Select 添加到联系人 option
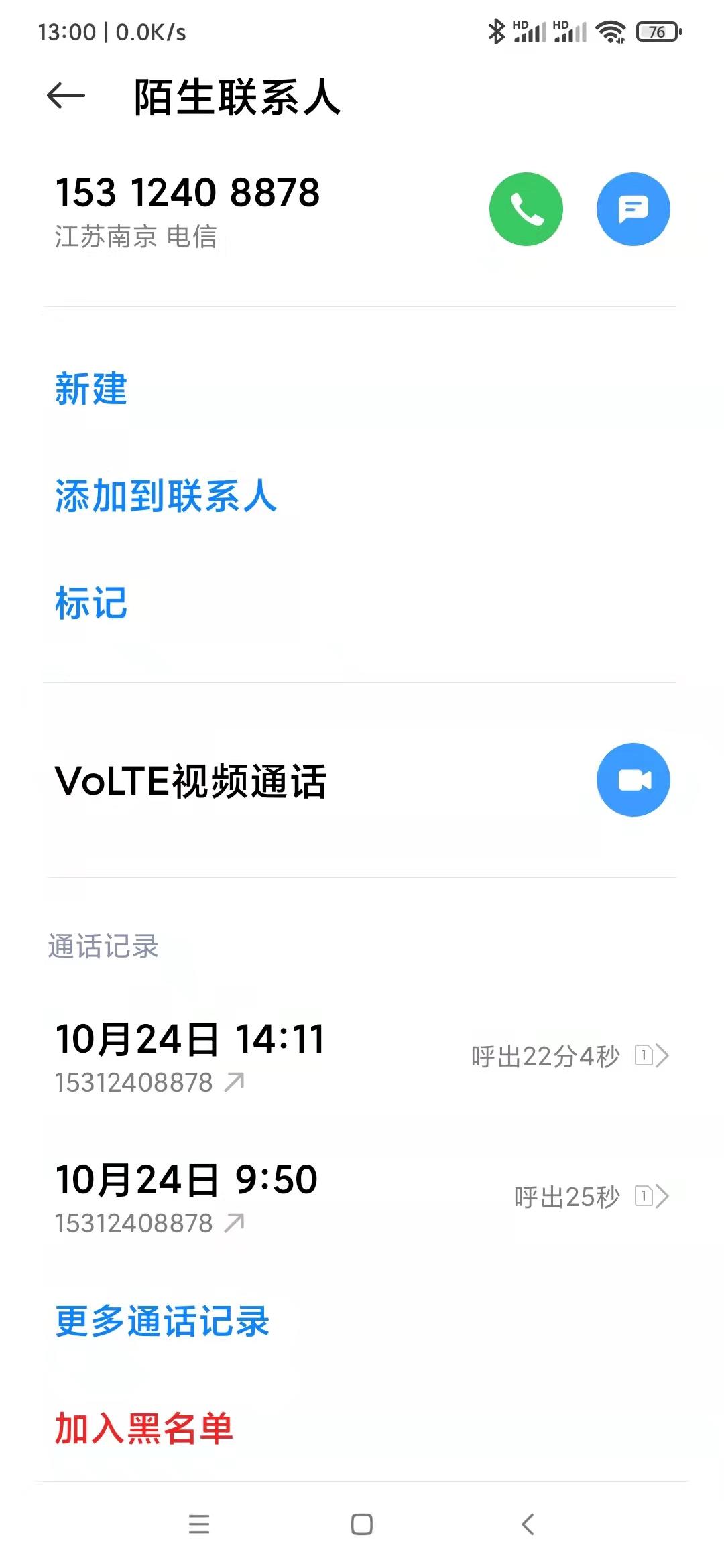The image size is (724, 1568). coord(166,496)
